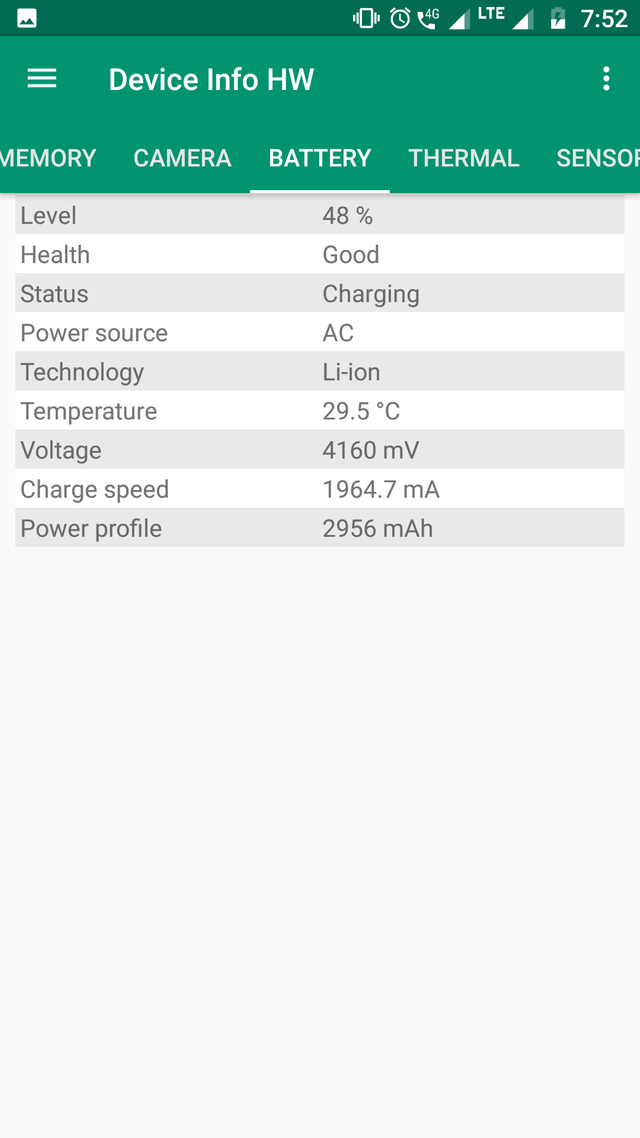This screenshot has height=1138, width=640.
Task: Open the hamburger navigation drawer
Action: 42,79
